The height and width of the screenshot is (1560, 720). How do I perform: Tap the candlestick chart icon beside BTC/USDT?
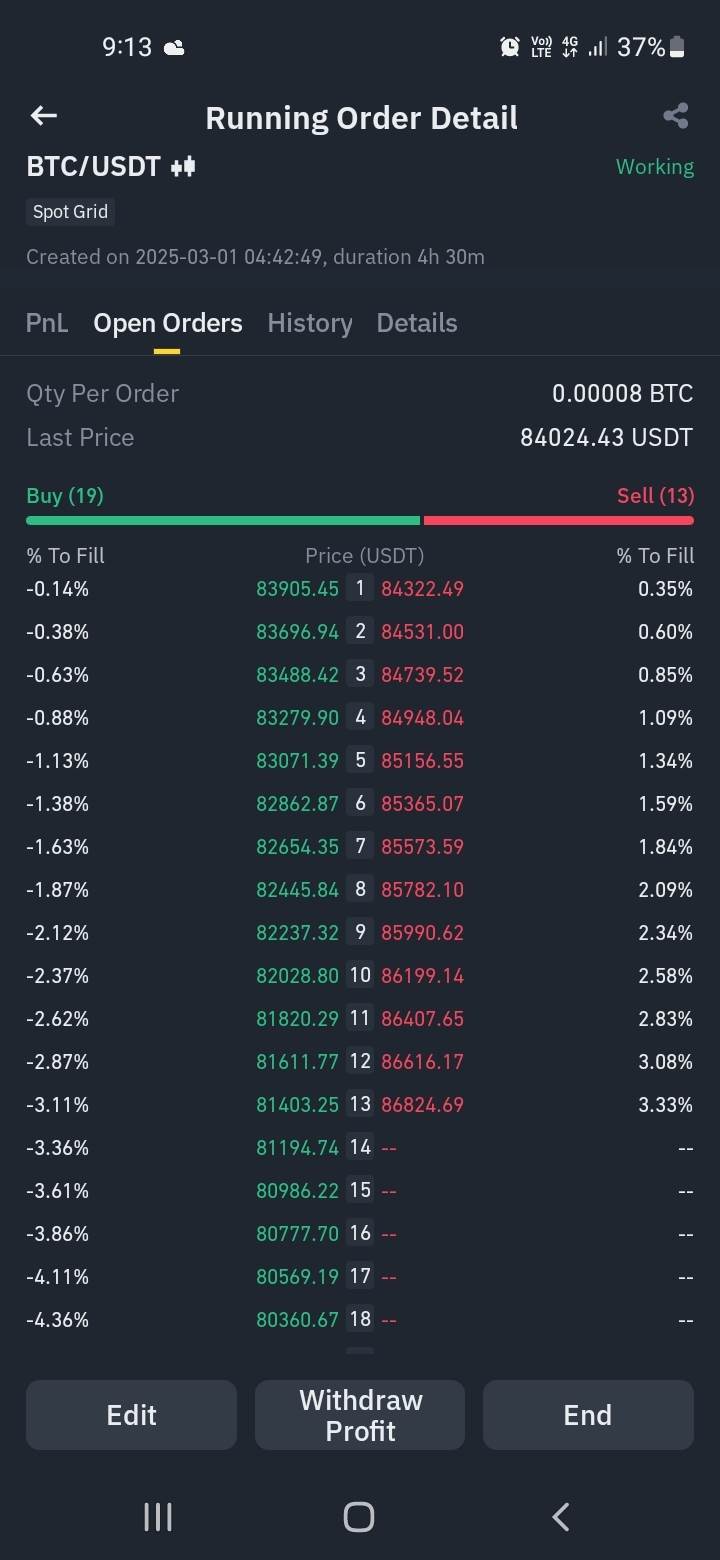[x=181, y=167]
